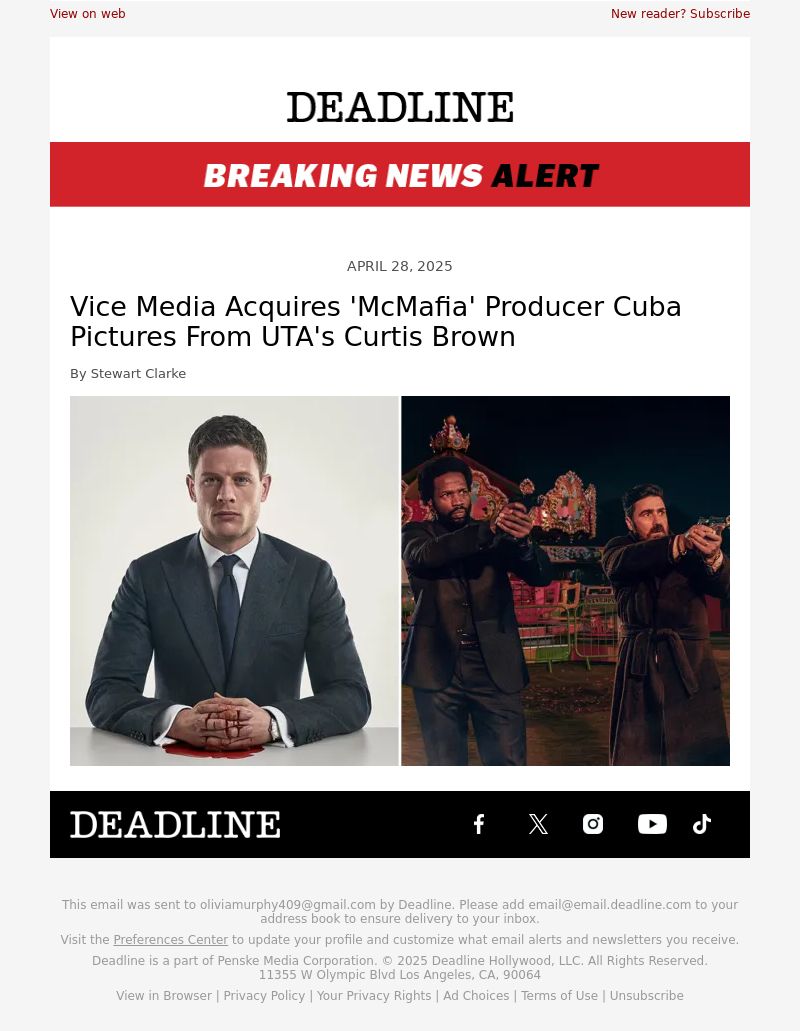Screen dimensions: 800x1031
Task: Open Deadline's X profile
Action: (538, 824)
